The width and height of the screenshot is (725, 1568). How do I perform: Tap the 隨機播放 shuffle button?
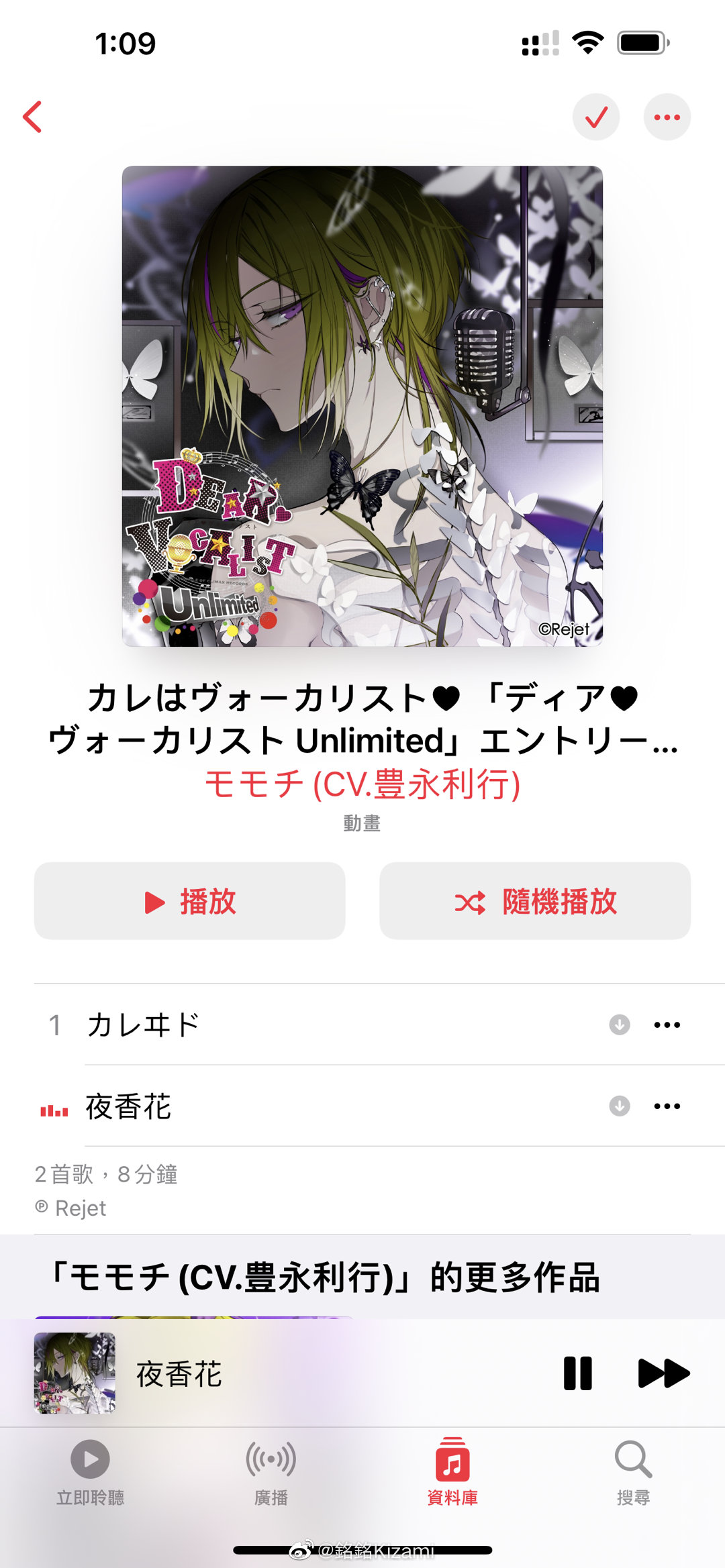(x=535, y=901)
